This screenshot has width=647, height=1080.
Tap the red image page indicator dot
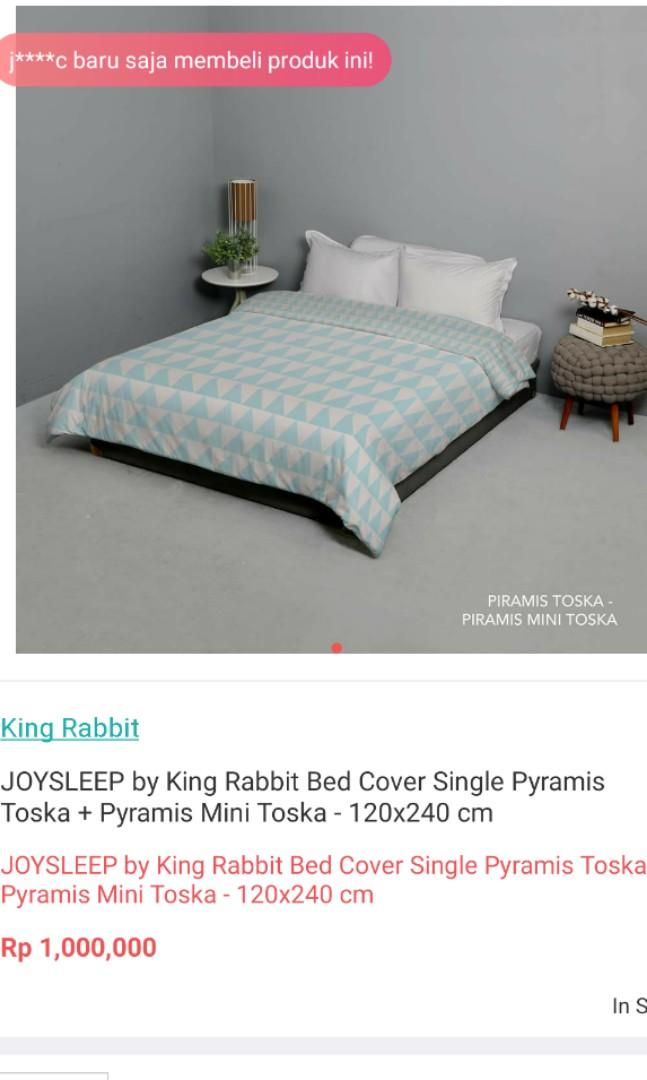pos(337,647)
